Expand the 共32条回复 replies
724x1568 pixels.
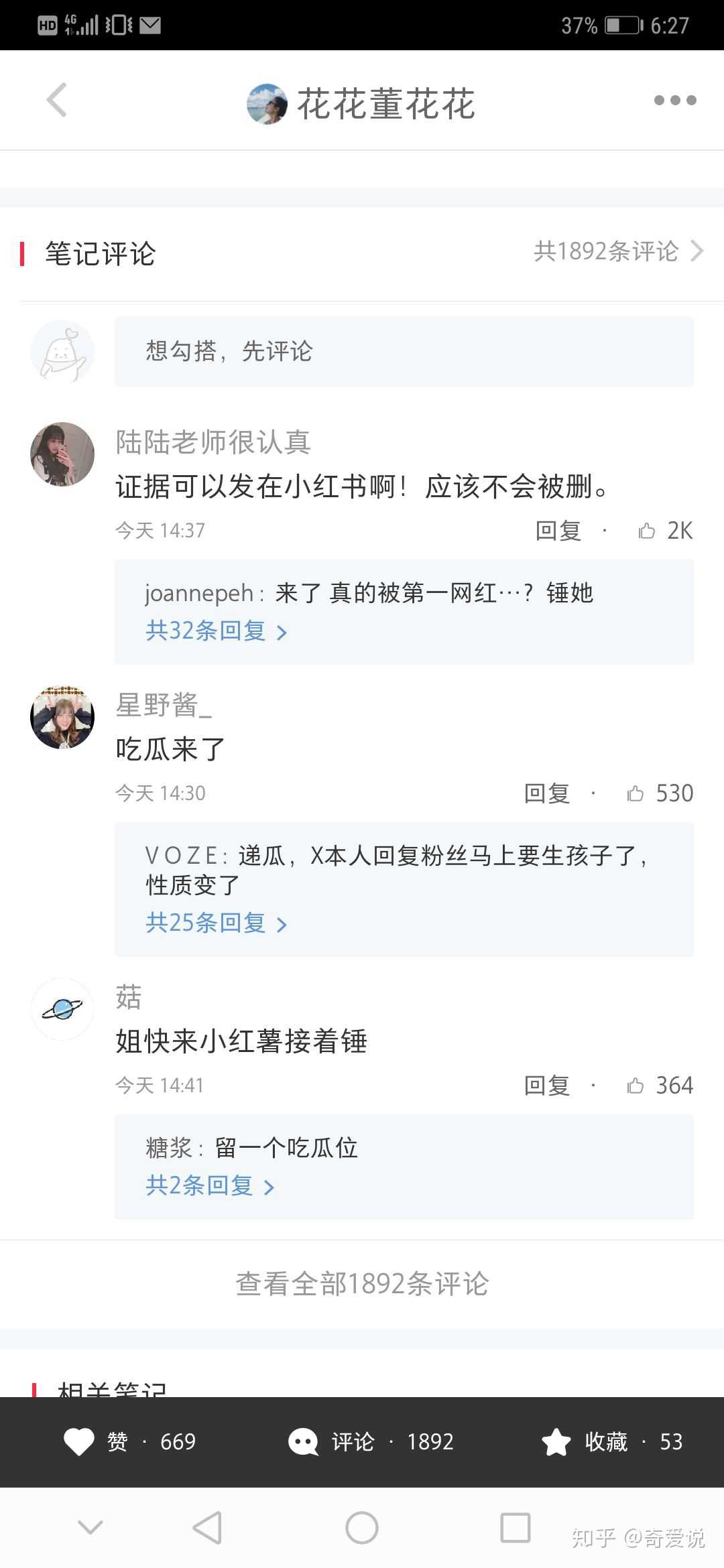pos(216,631)
